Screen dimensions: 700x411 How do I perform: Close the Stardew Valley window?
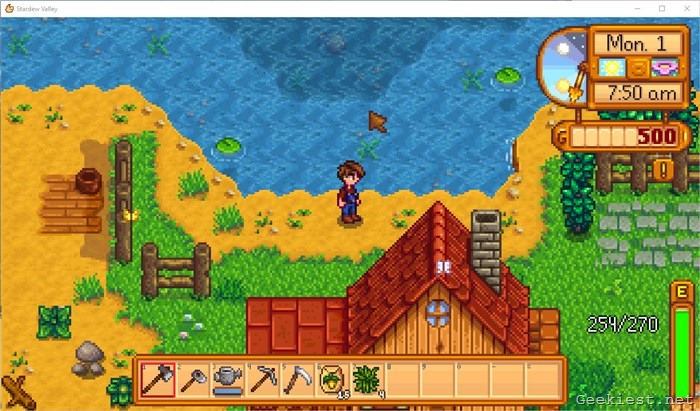coord(685,8)
